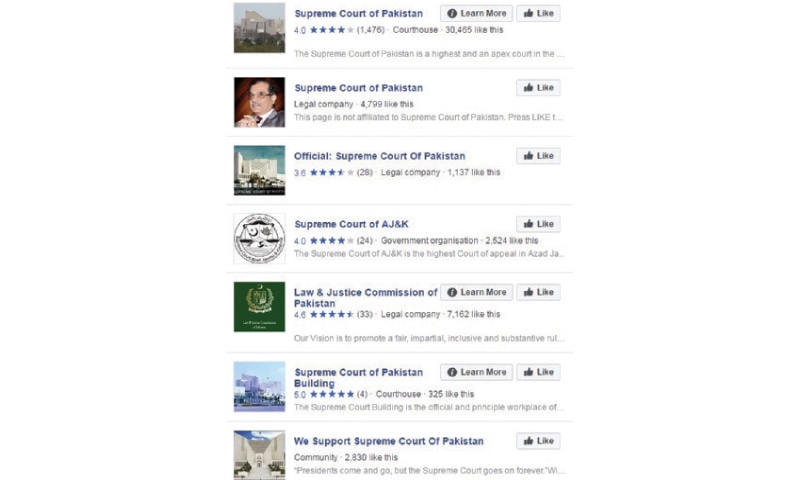Like Supreme Court of Pakistan Building page

[538, 372]
